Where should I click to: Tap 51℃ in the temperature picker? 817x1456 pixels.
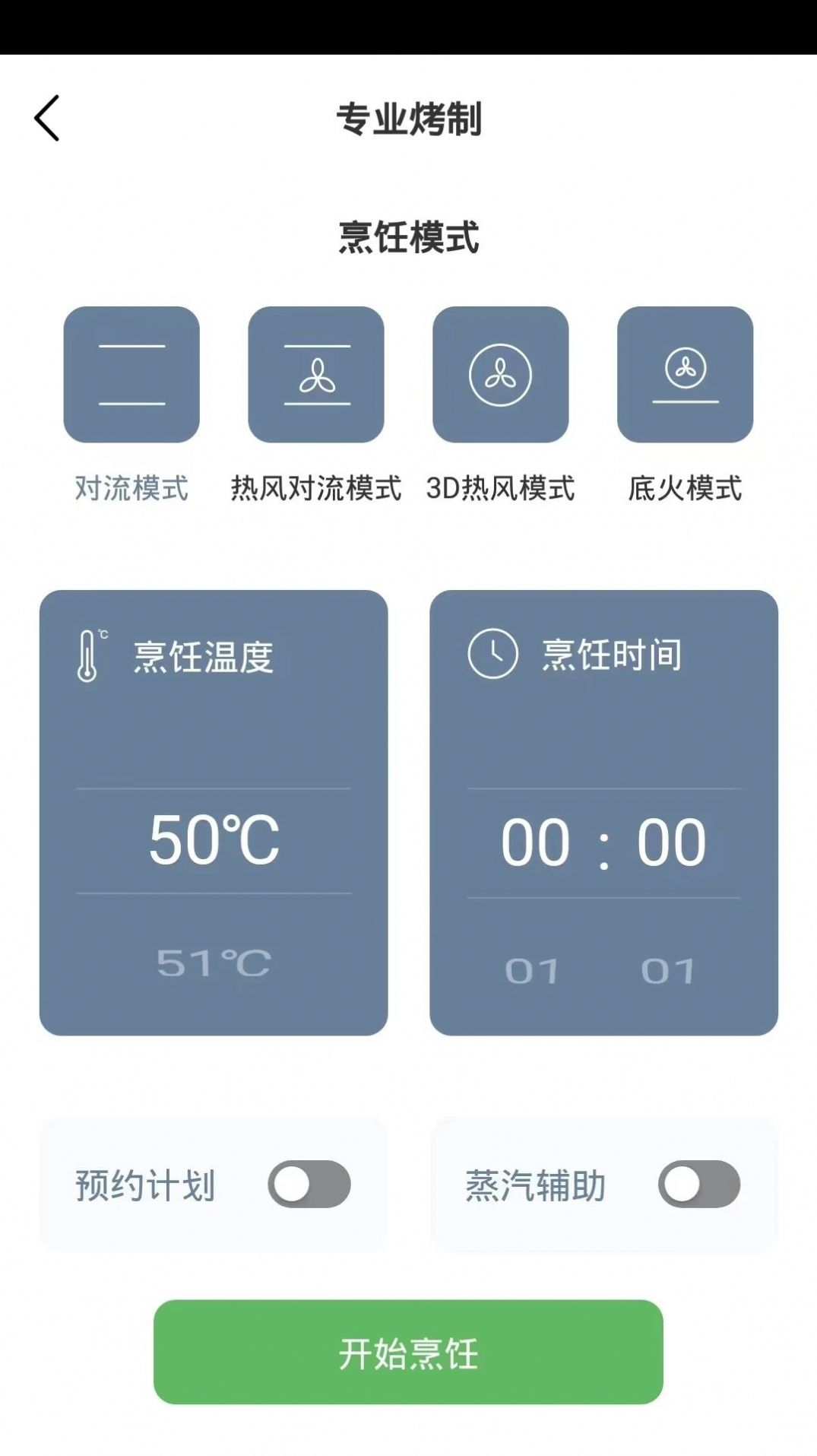(214, 963)
